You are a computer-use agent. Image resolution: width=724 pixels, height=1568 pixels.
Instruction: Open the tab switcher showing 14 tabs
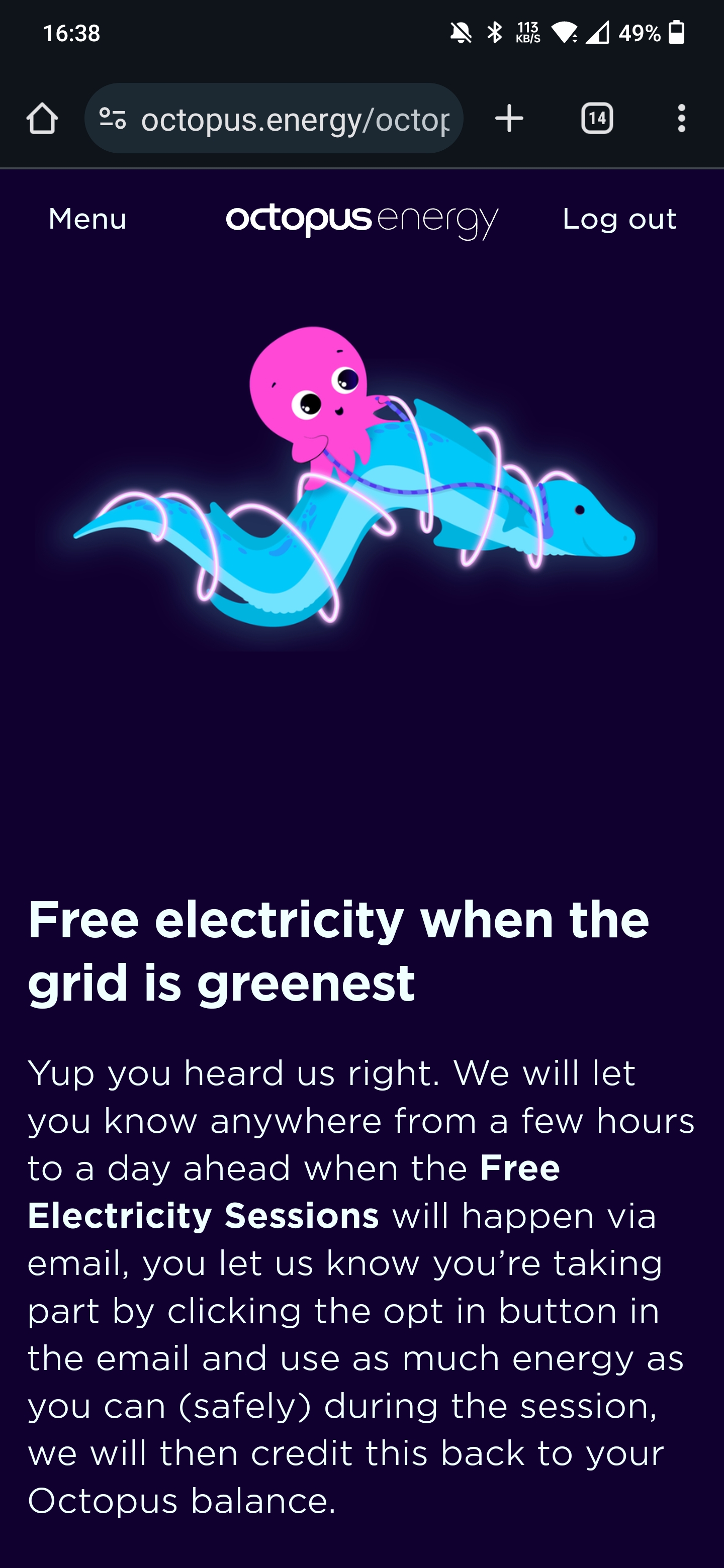click(597, 118)
